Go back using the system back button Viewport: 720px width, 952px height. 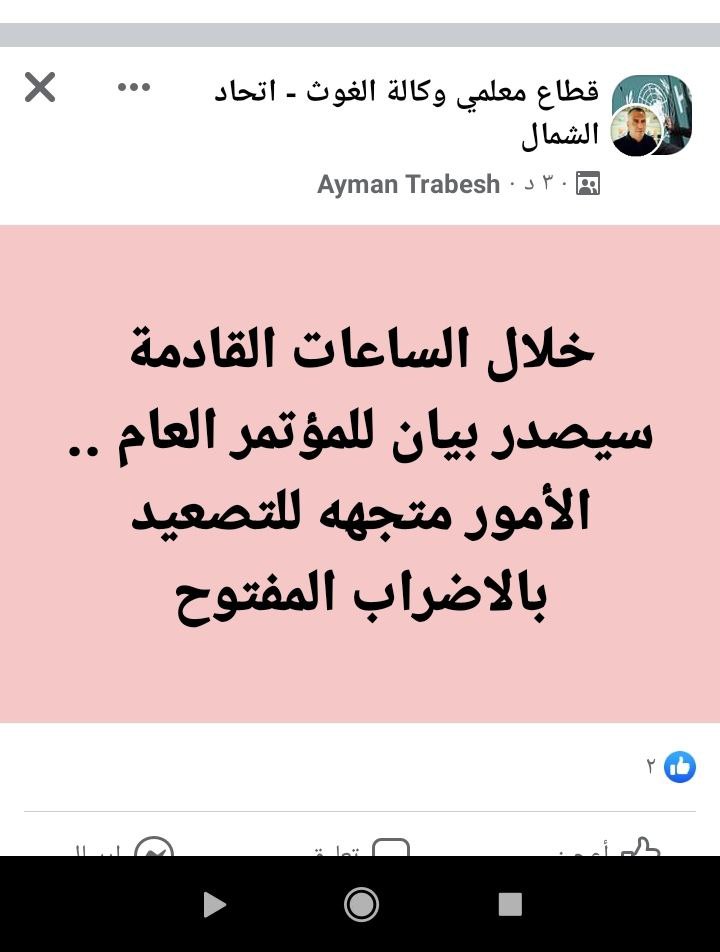(213, 905)
